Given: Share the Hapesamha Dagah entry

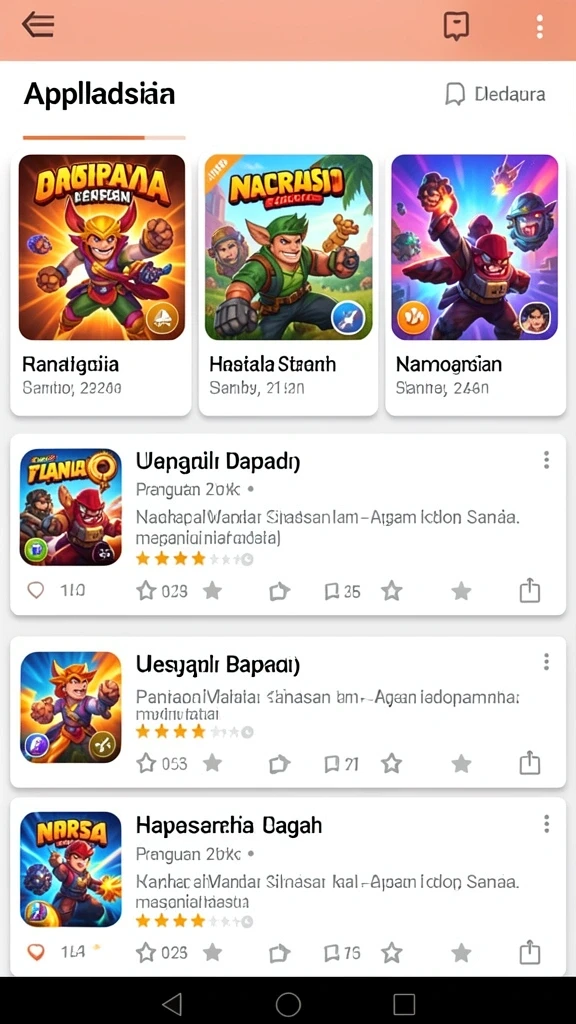Looking at the screenshot, I should tap(530, 952).
